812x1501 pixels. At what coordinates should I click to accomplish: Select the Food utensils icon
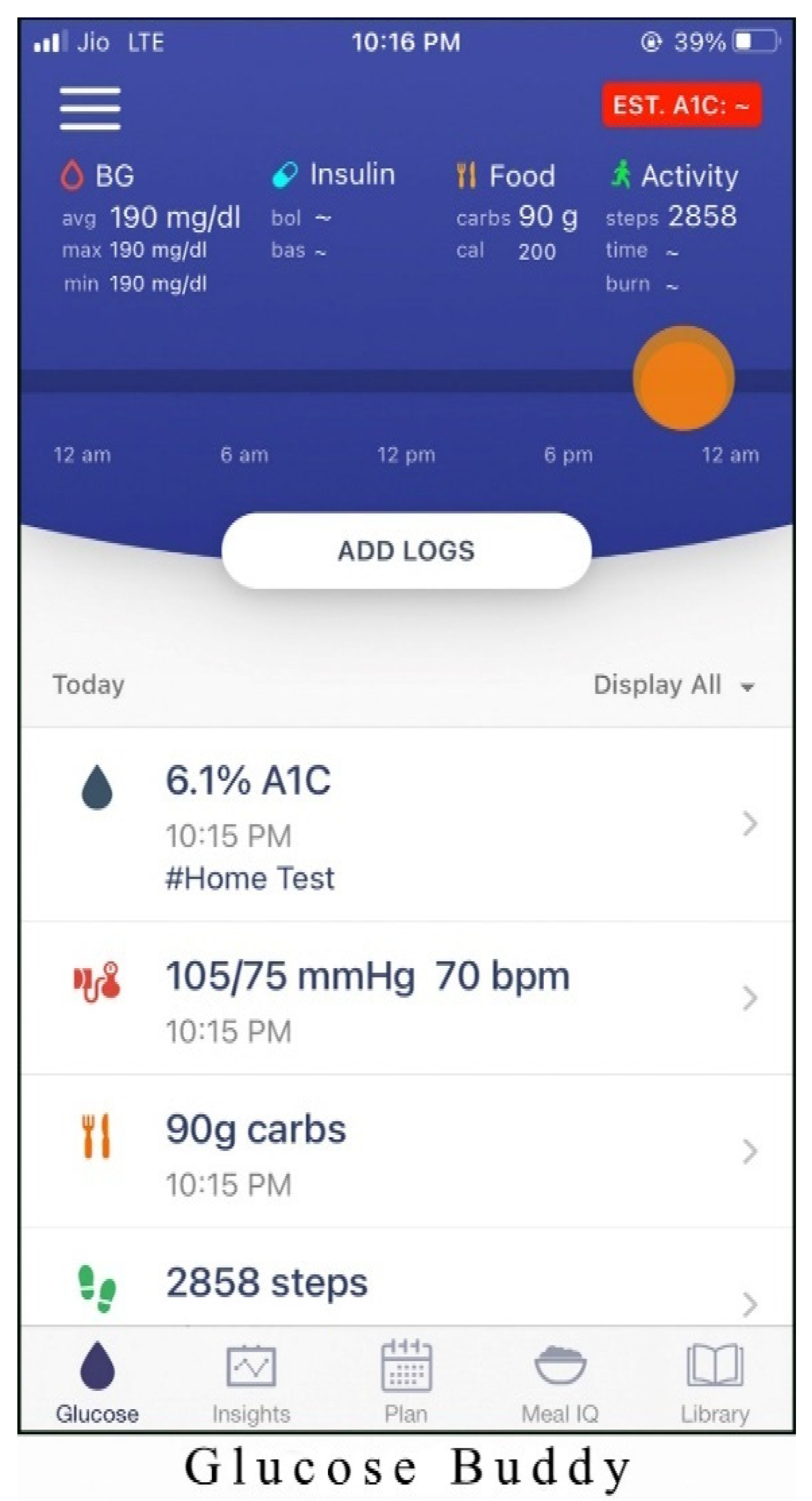click(466, 174)
